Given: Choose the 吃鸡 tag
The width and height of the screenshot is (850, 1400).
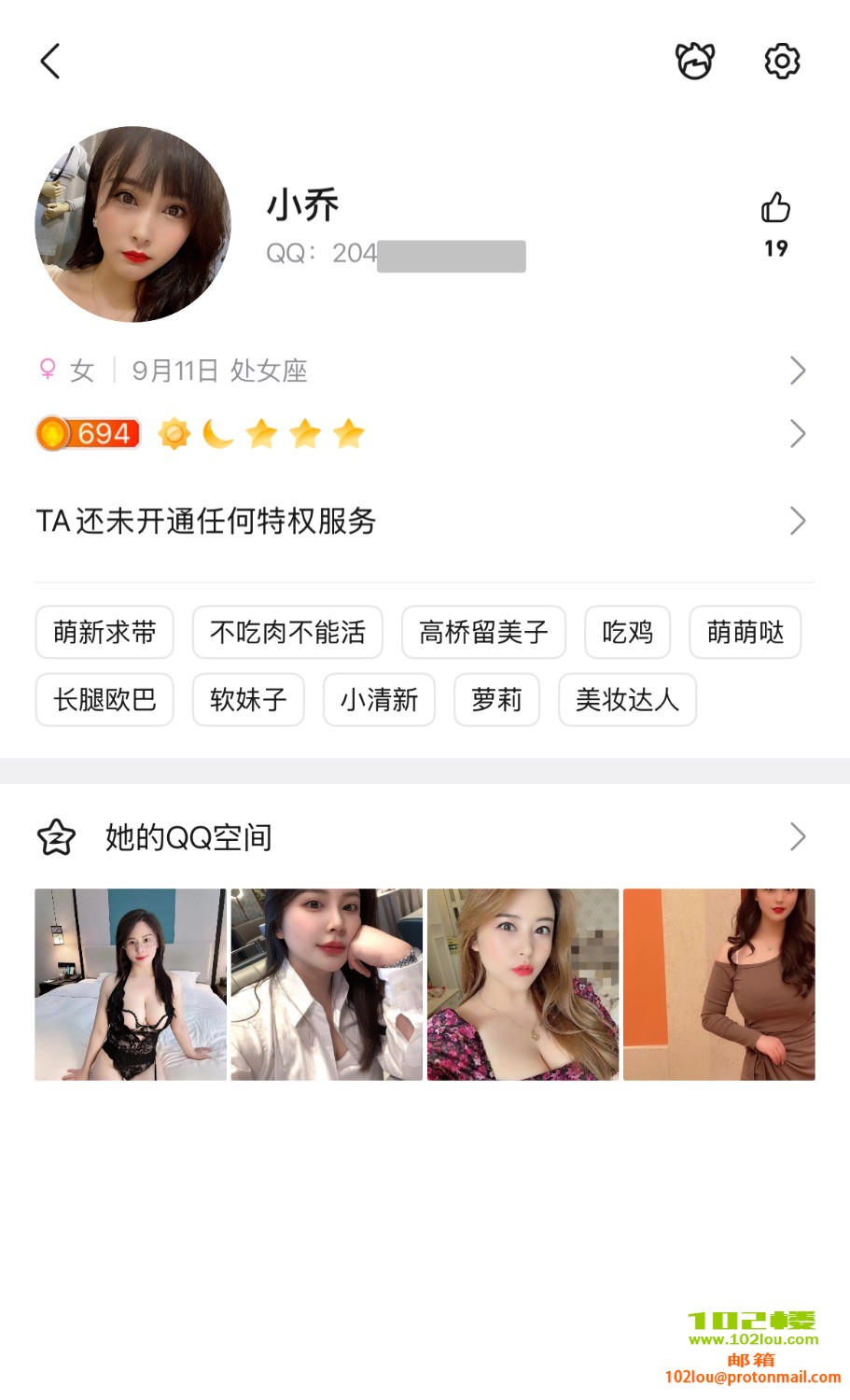Looking at the screenshot, I should (627, 633).
